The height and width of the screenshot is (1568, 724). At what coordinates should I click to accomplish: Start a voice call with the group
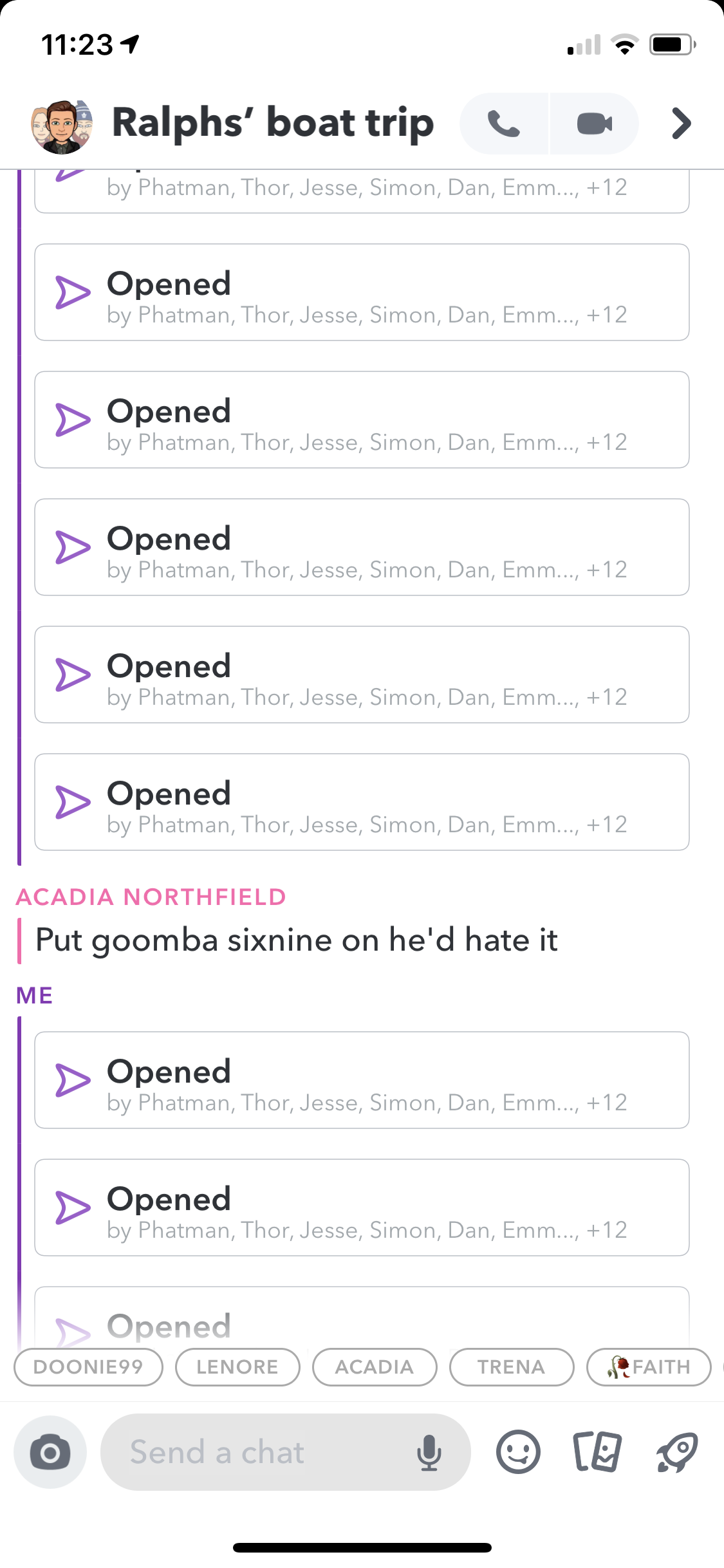pyautogui.click(x=504, y=124)
